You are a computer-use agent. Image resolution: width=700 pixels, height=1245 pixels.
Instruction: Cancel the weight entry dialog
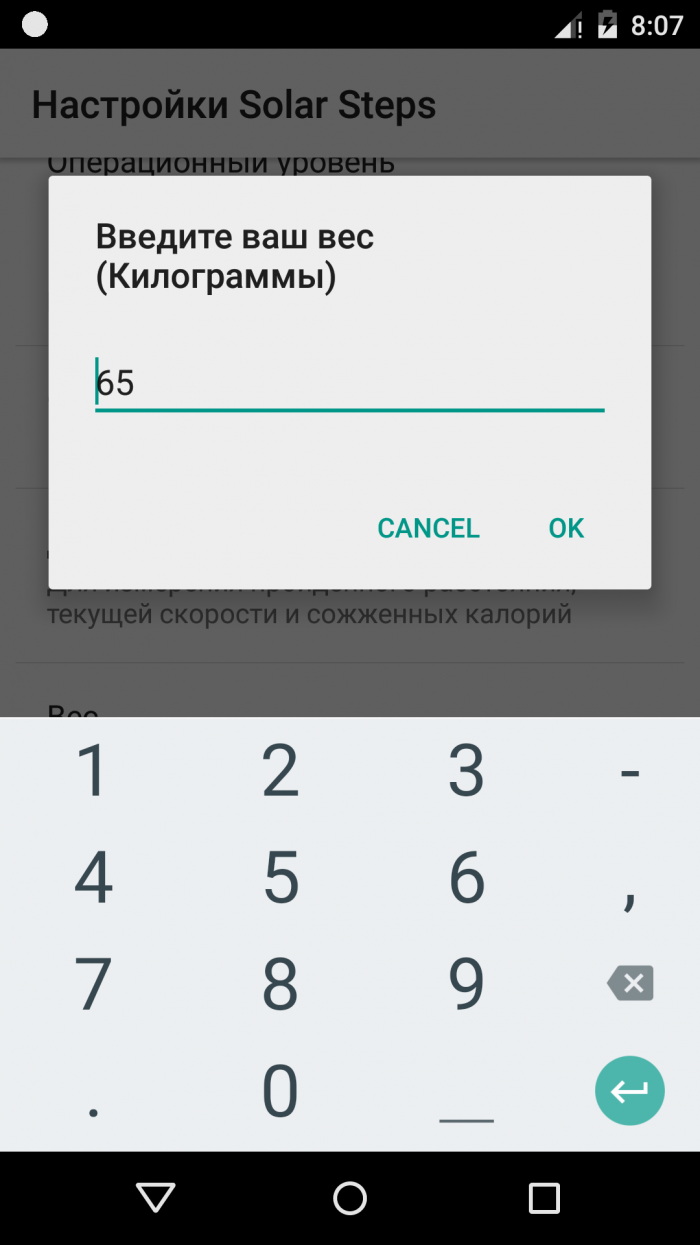428,528
